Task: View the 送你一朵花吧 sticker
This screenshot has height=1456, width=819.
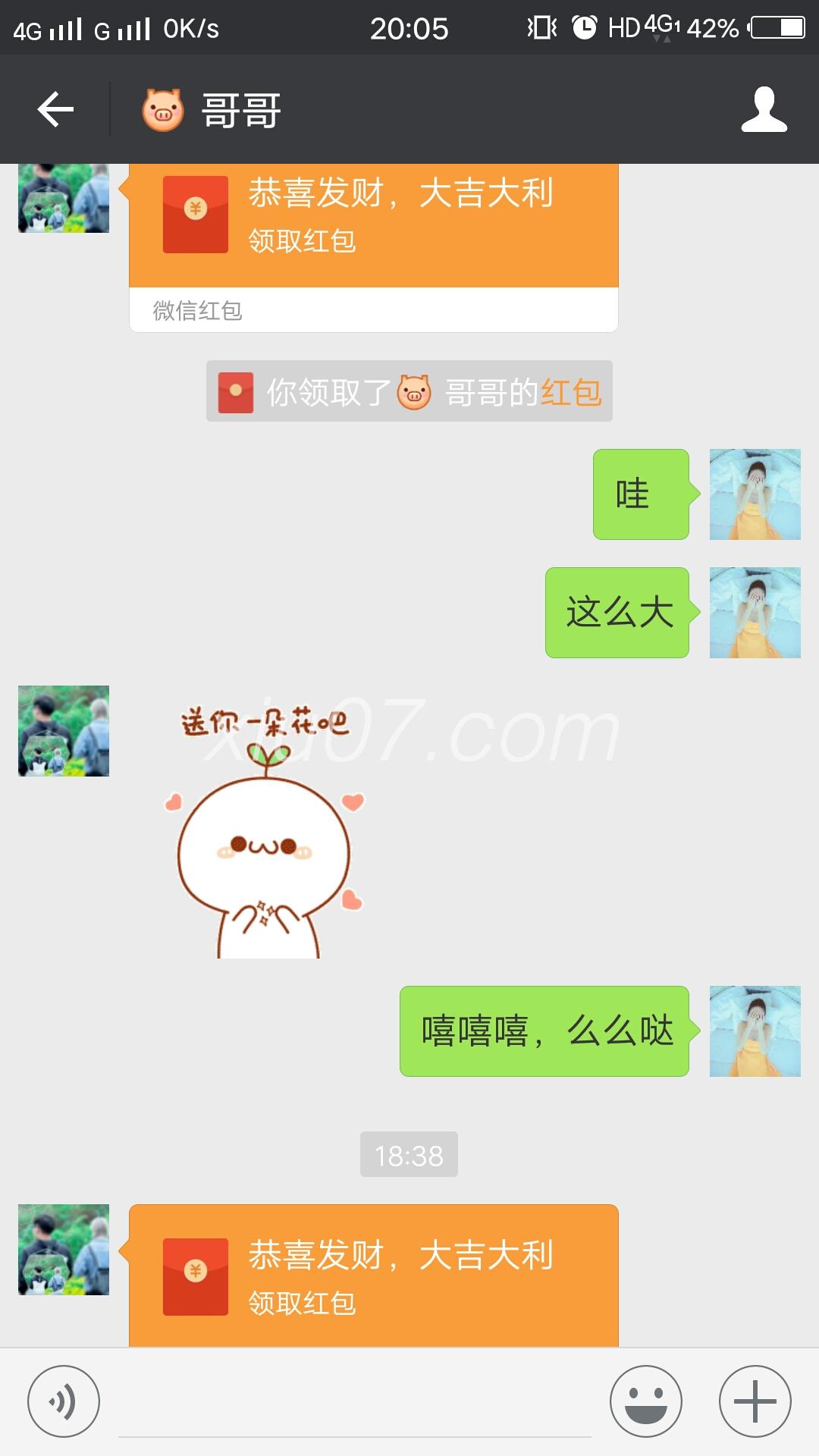Action: [264, 830]
